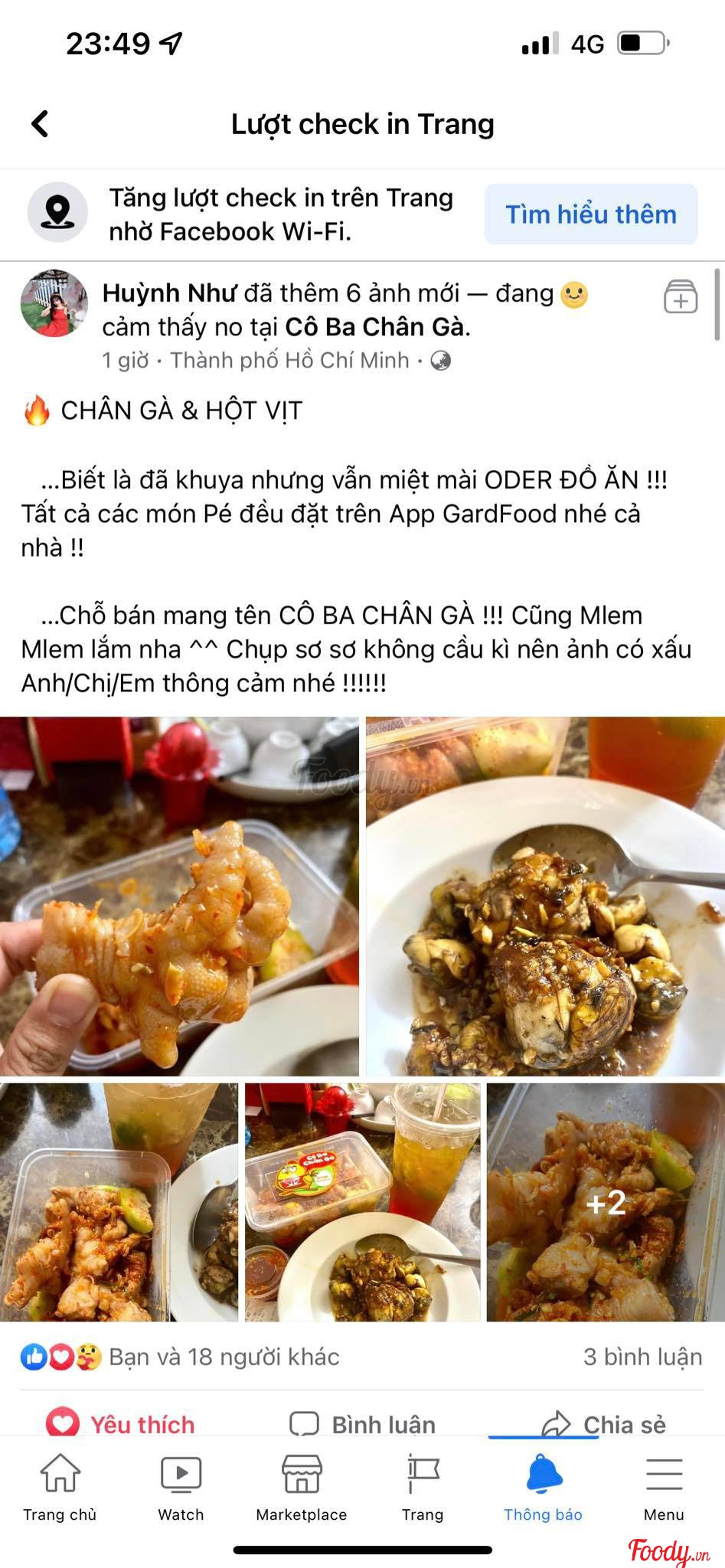
Task: Open the Marketplace tab
Action: point(302,1487)
